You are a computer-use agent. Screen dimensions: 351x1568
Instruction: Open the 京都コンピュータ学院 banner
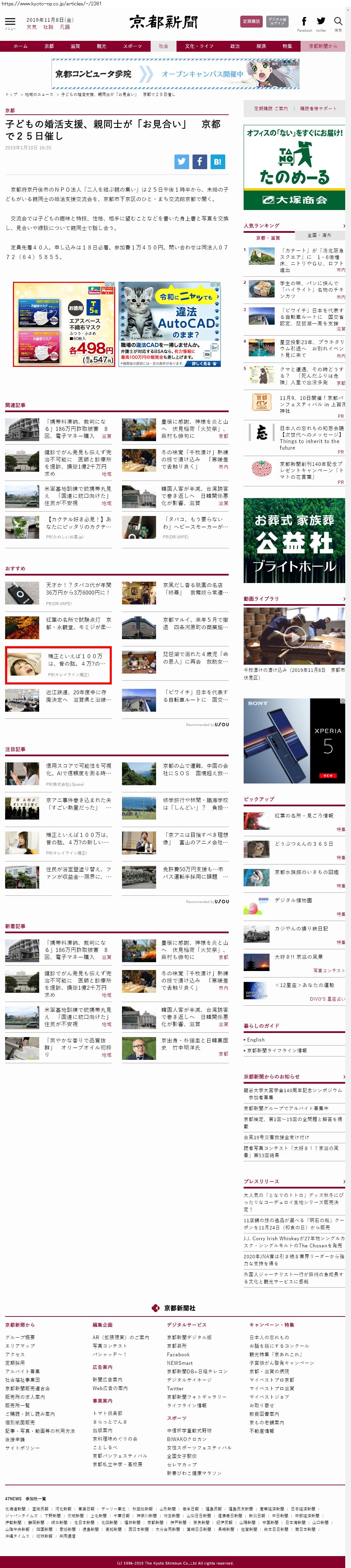175,74
